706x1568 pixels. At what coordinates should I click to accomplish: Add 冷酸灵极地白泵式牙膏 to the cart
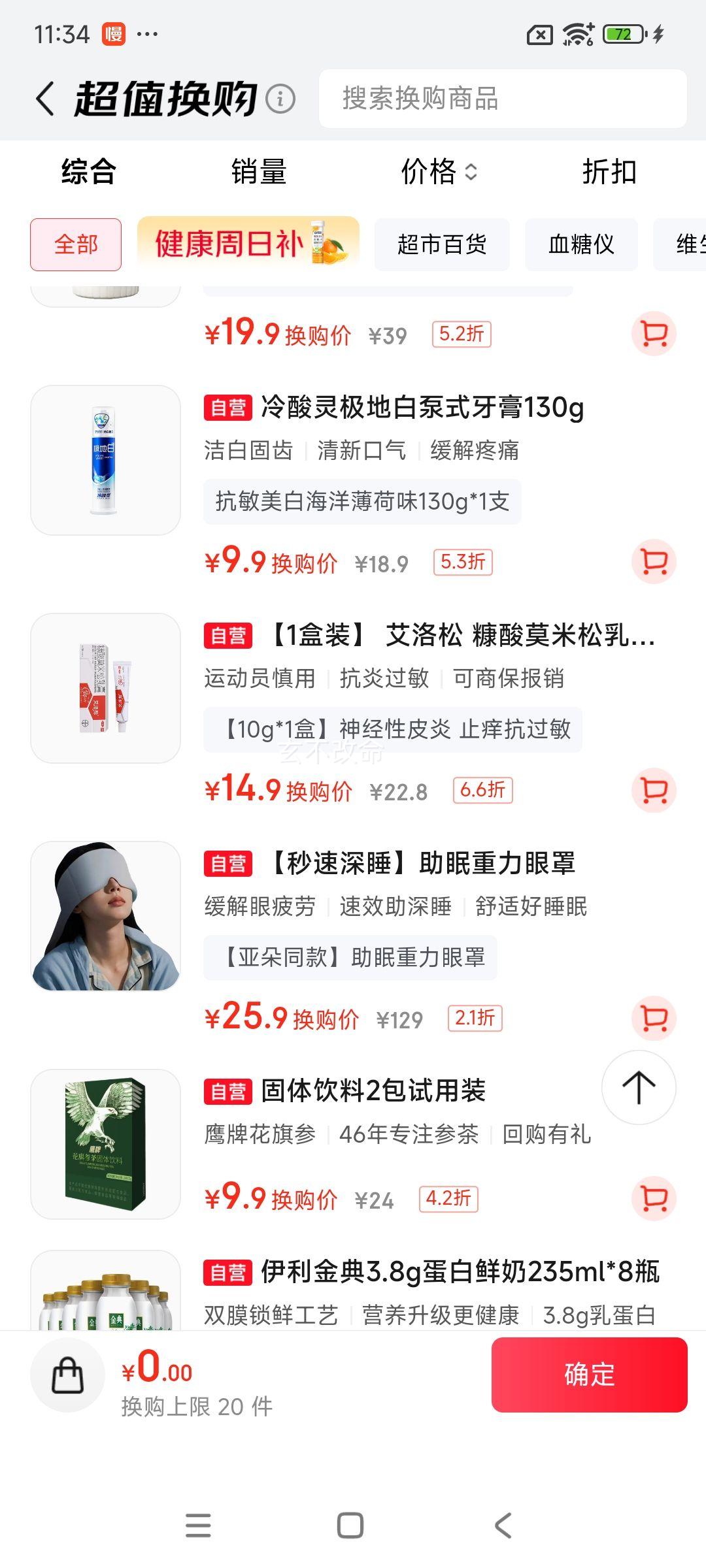point(654,562)
